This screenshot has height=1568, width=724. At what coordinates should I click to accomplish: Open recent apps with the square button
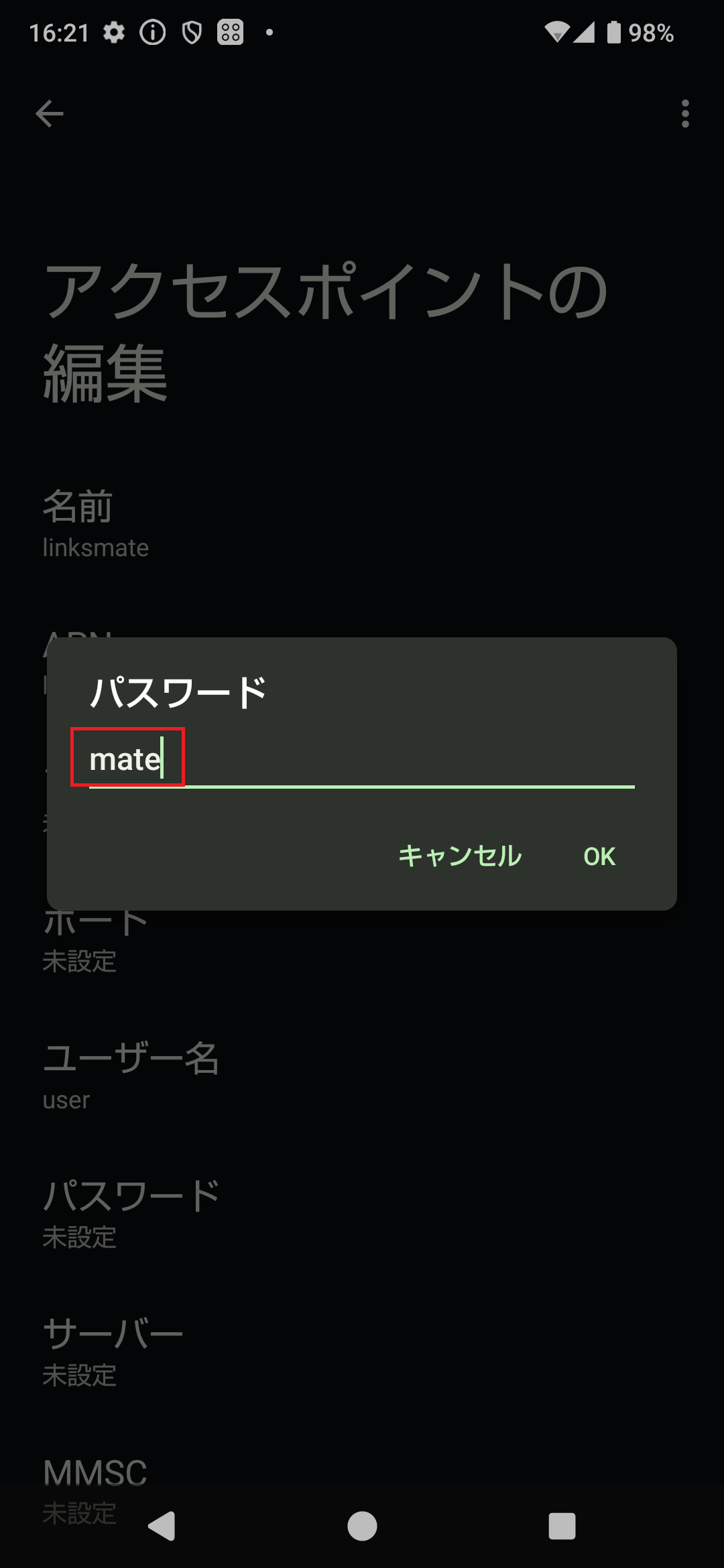tap(562, 1526)
